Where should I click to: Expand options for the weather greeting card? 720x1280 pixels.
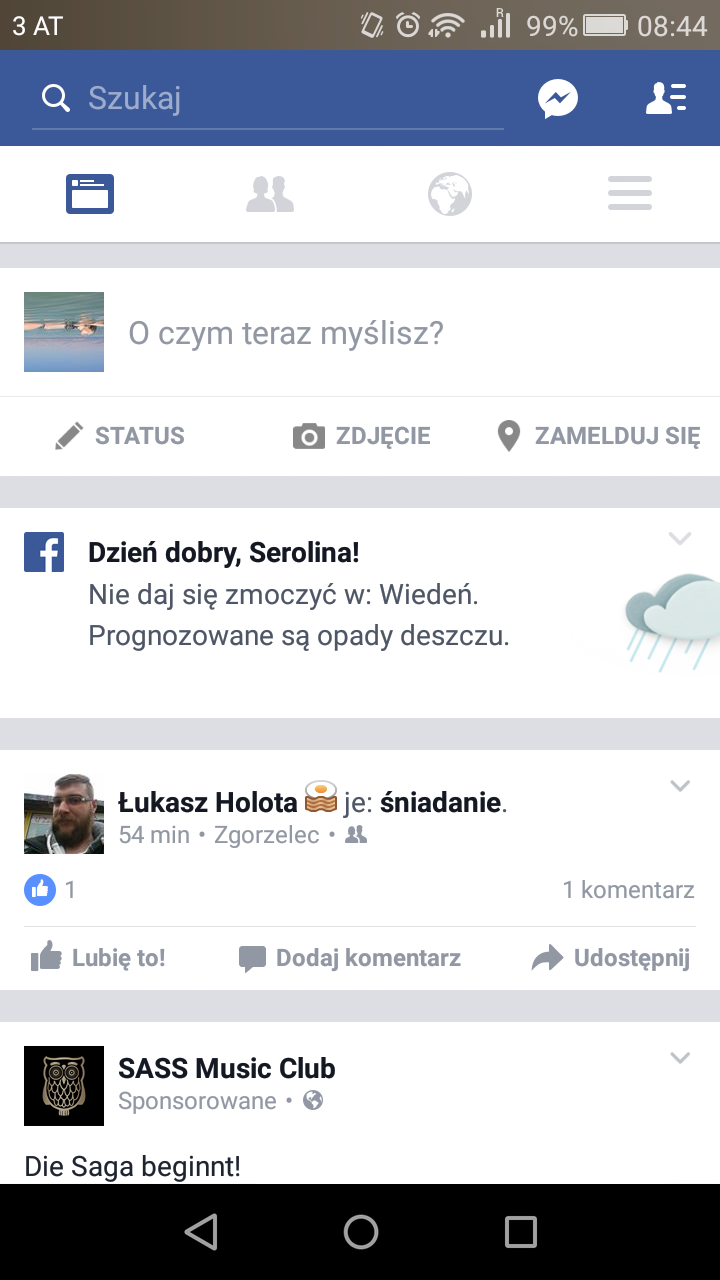[x=680, y=539]
